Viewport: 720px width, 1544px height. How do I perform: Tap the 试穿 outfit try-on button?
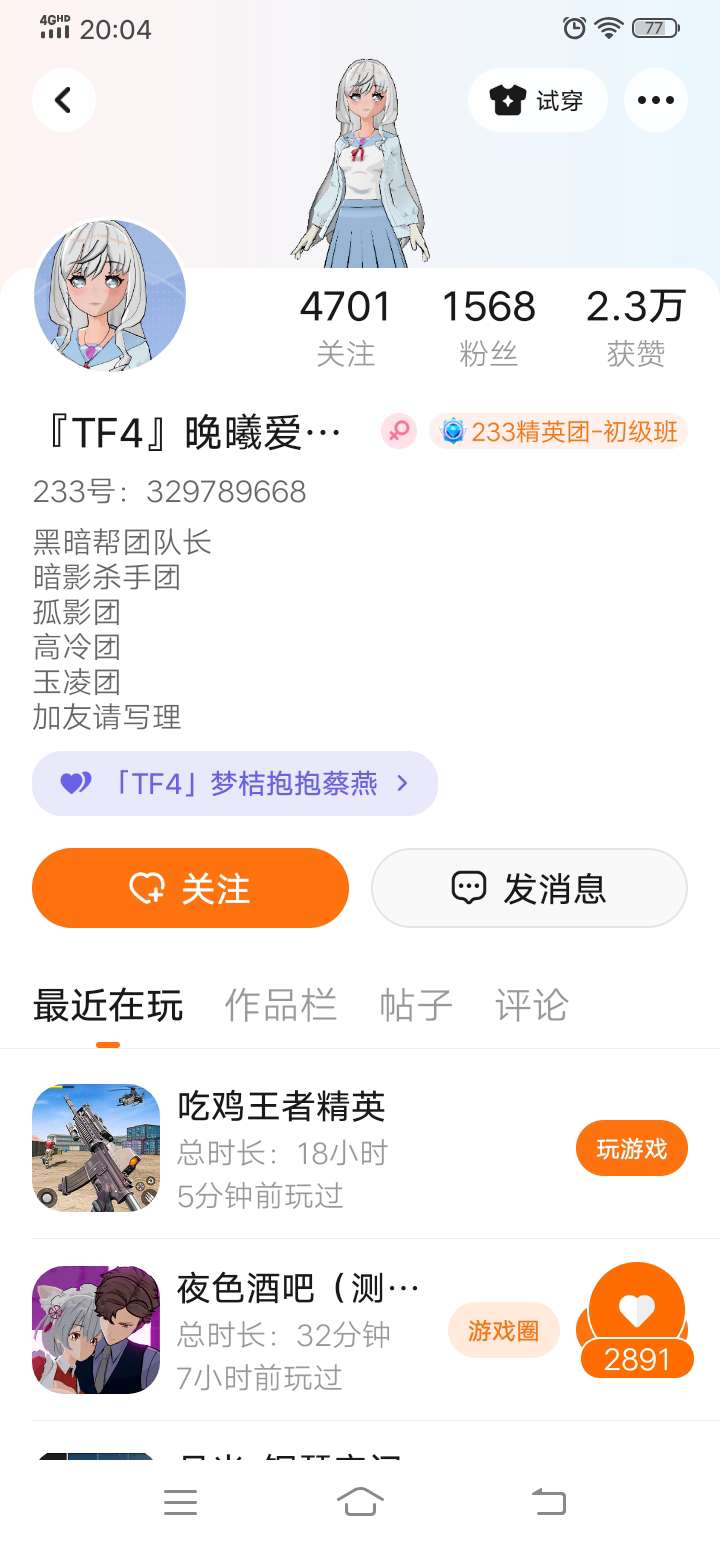537,100
